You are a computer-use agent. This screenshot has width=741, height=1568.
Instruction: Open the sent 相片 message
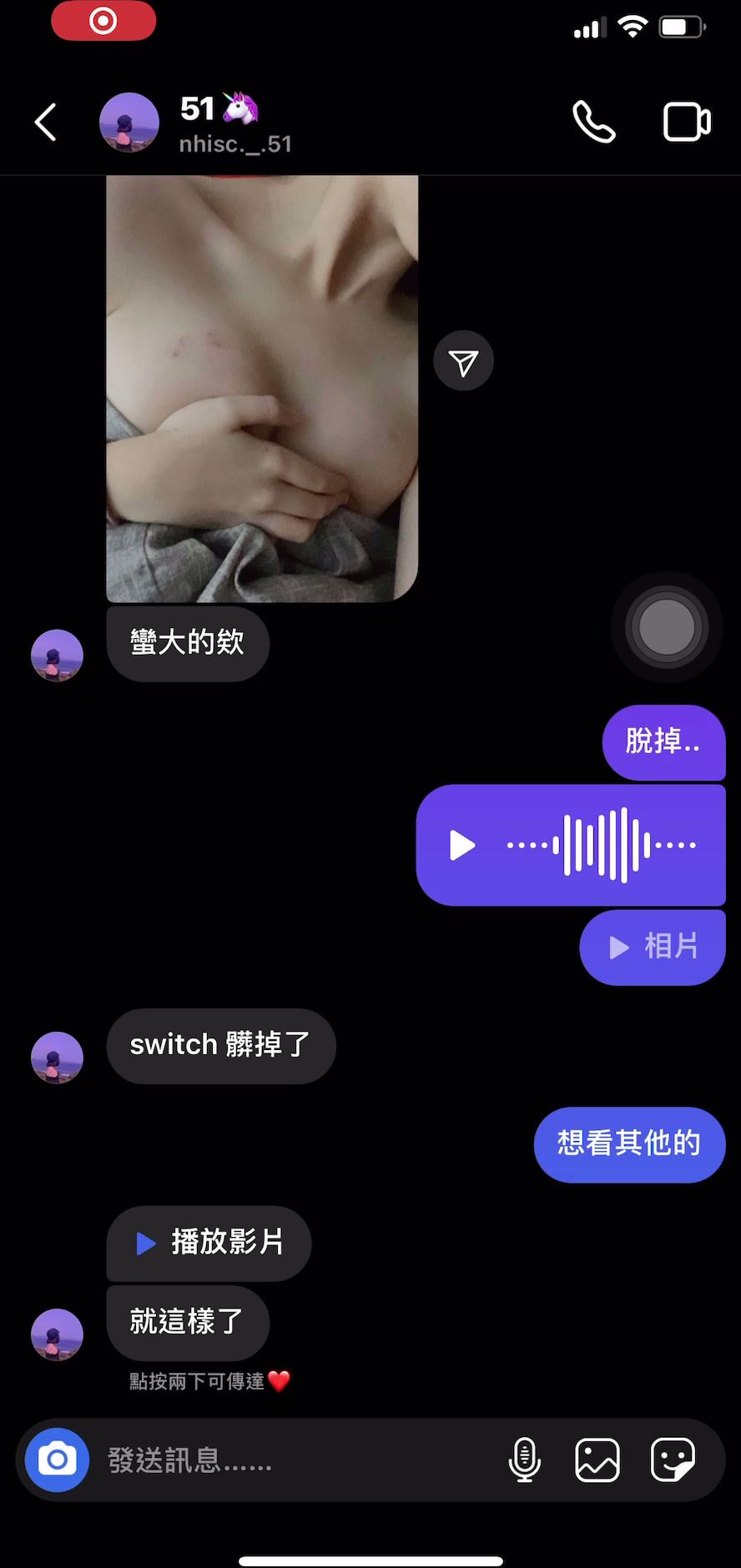653,947
